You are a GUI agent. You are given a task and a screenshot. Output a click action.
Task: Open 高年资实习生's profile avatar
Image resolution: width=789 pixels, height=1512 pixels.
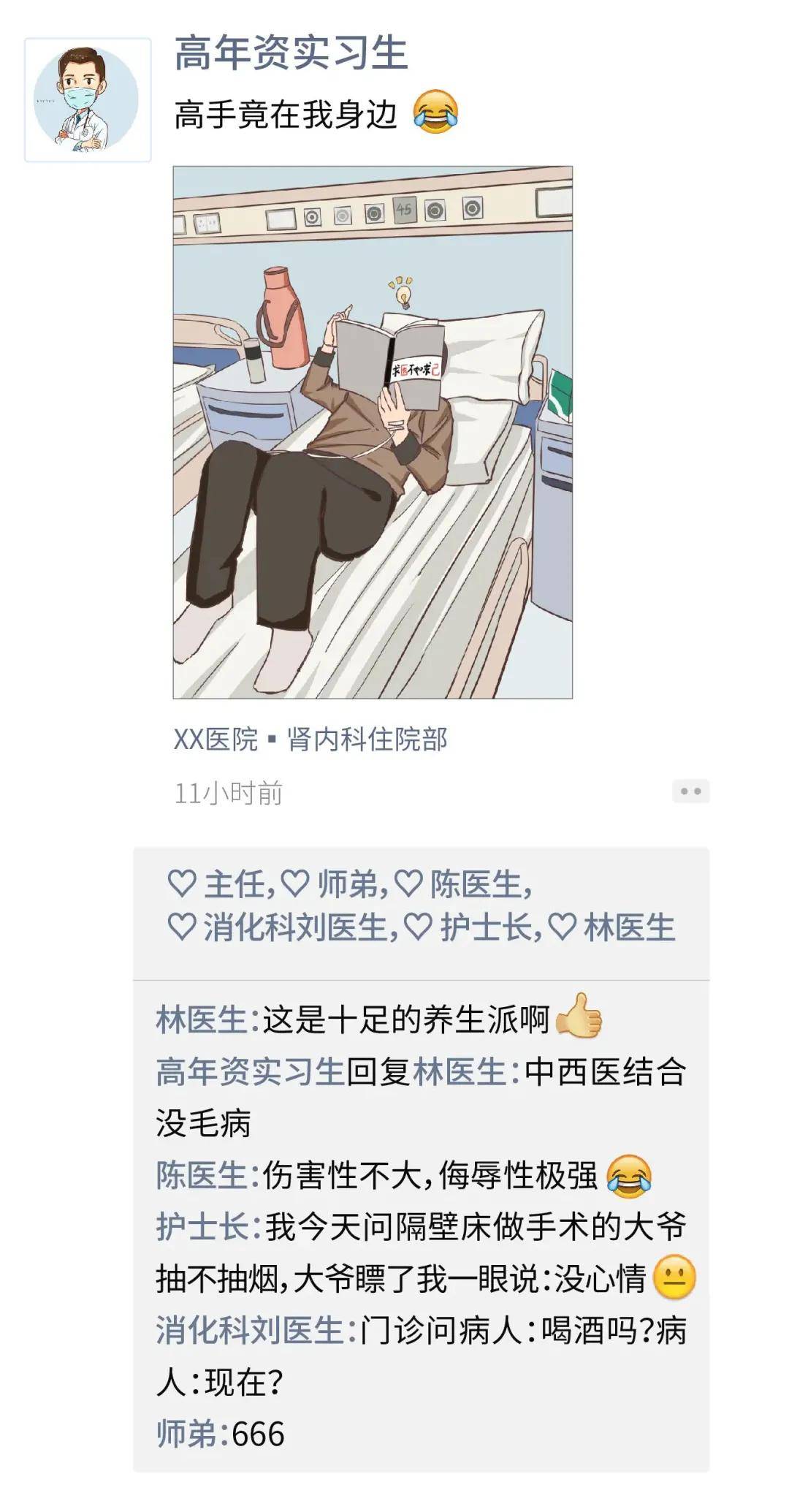88,99
